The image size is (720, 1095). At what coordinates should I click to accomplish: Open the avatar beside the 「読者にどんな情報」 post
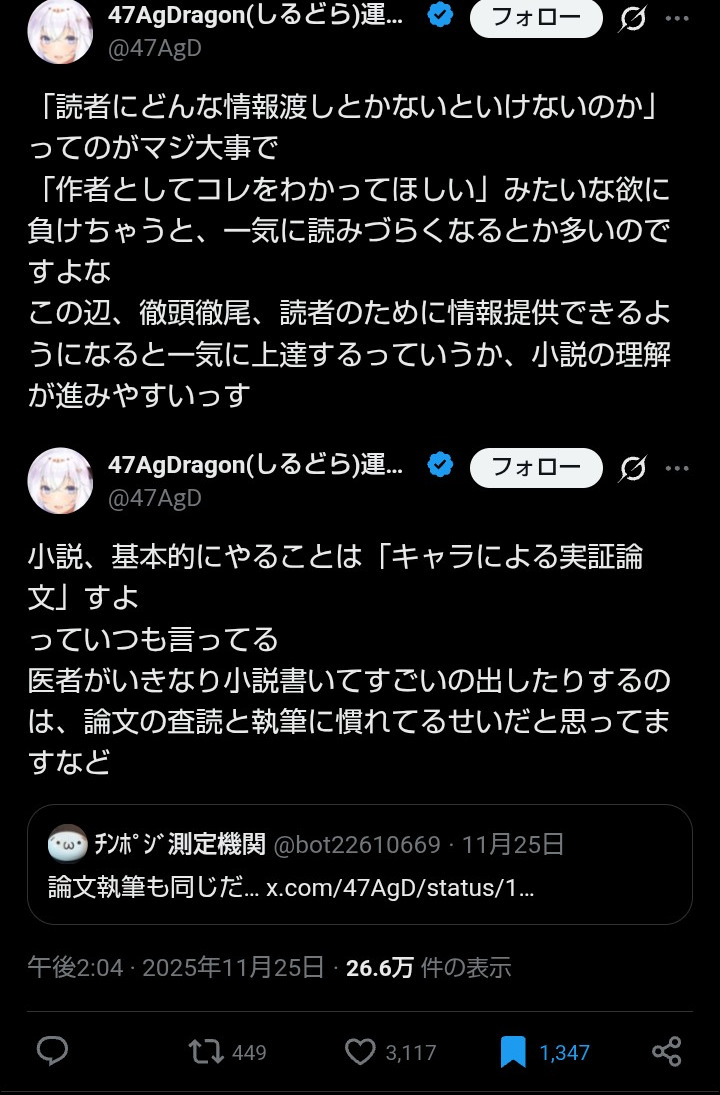point(60,30)
